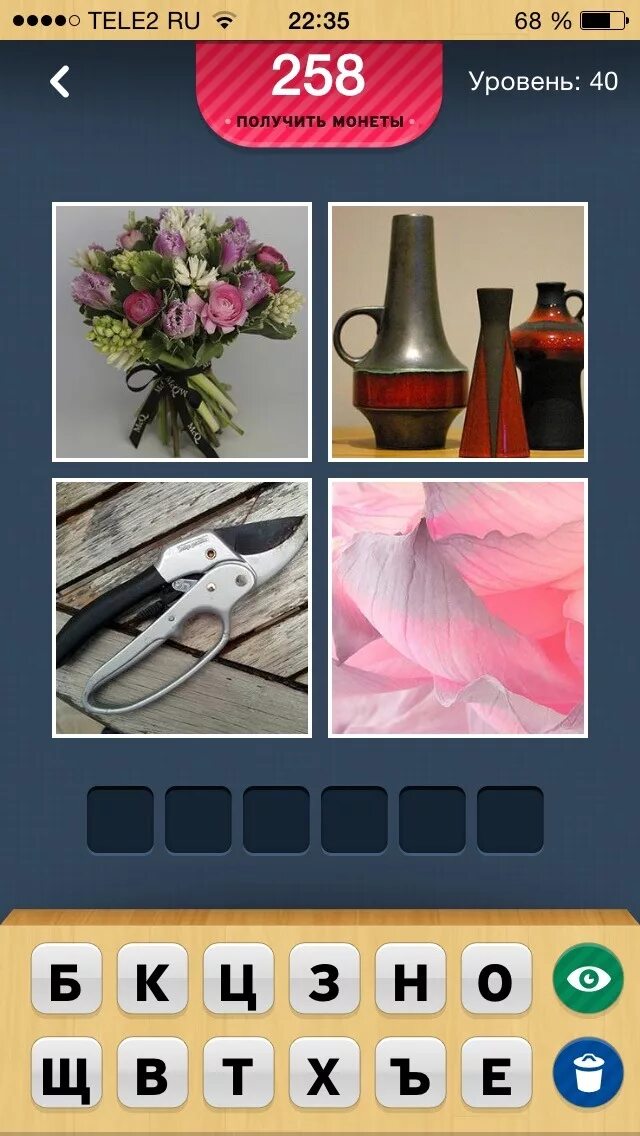This screenshot has width=640, height=1136.
Task: Go back using the arrow icon
Action: [60, 81]
